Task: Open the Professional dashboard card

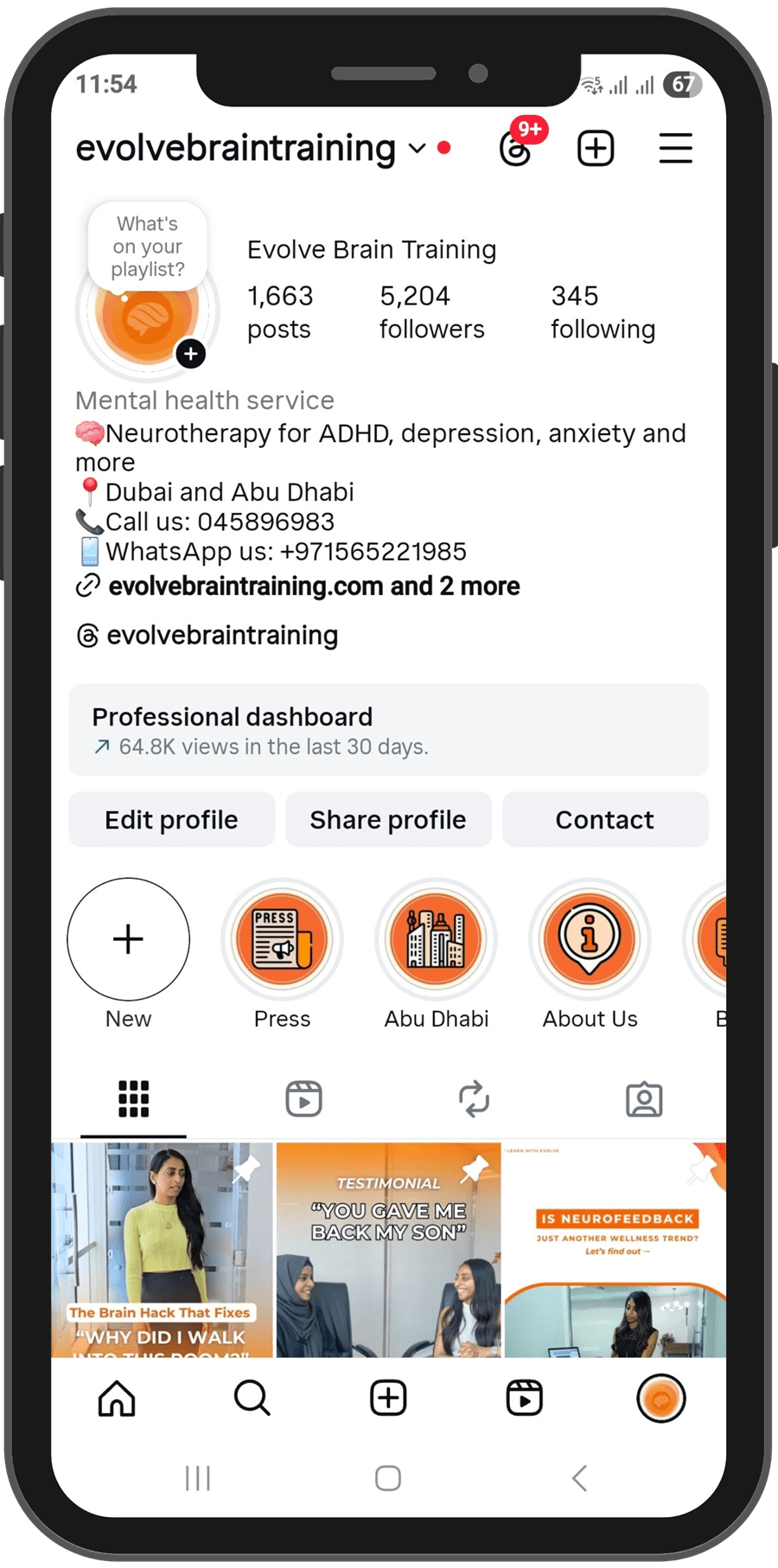Action: click(x=388, y=730)
